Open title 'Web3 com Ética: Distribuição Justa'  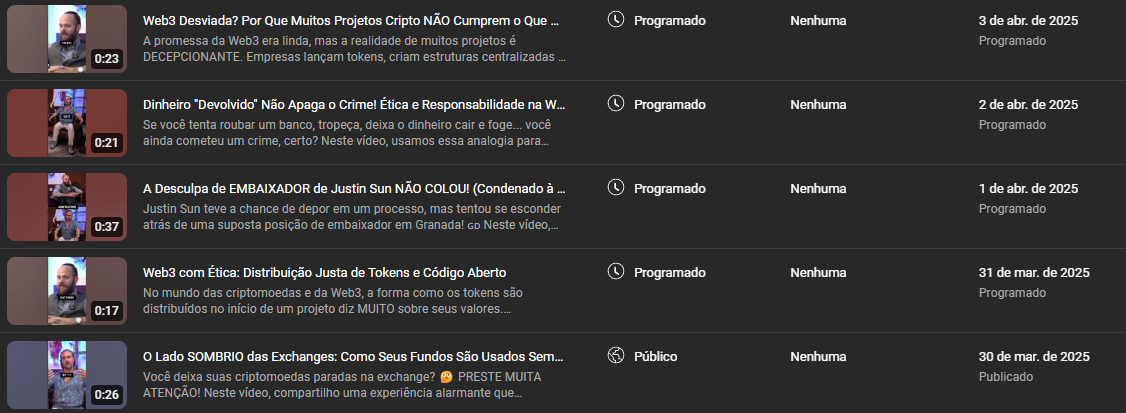point(324,272)
